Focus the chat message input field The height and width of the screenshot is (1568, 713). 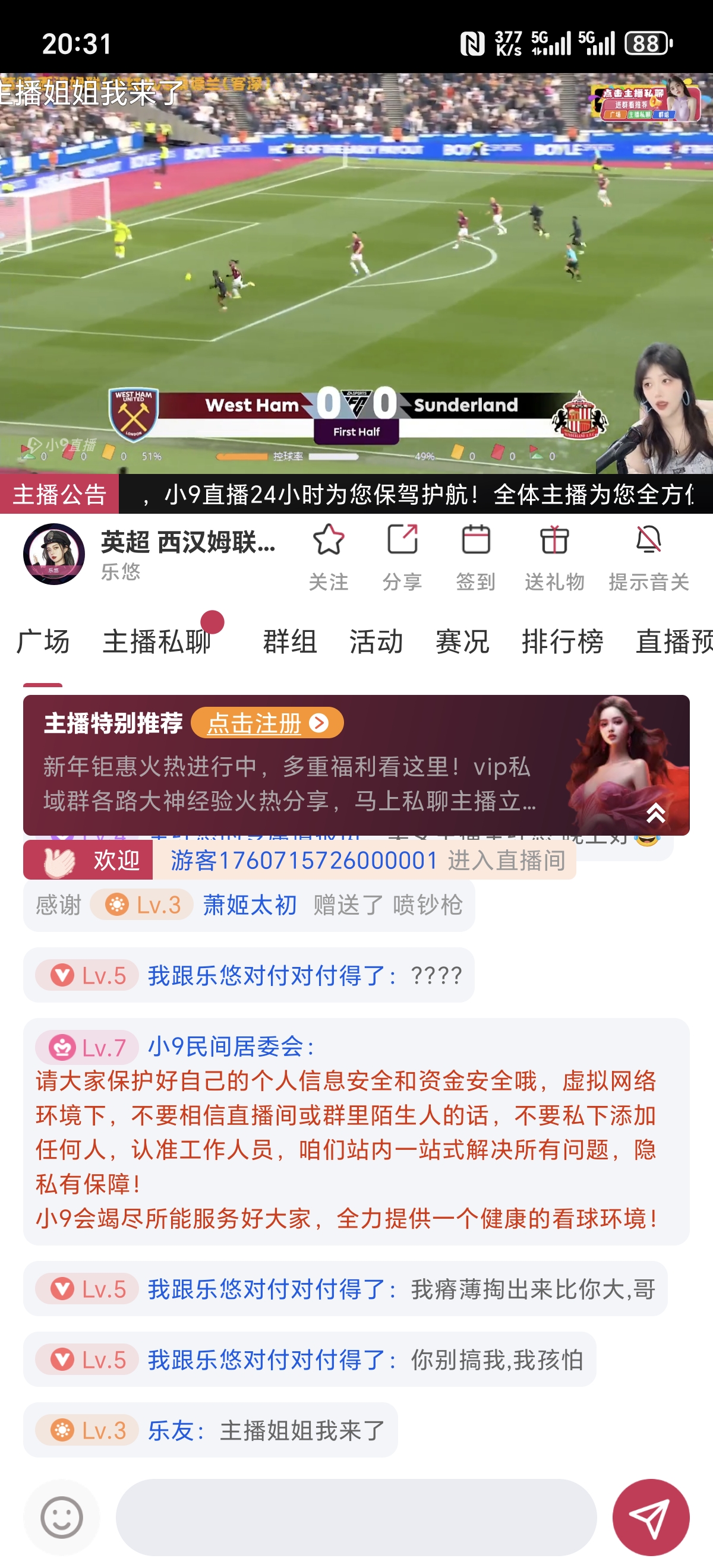tap(356, 1517)
